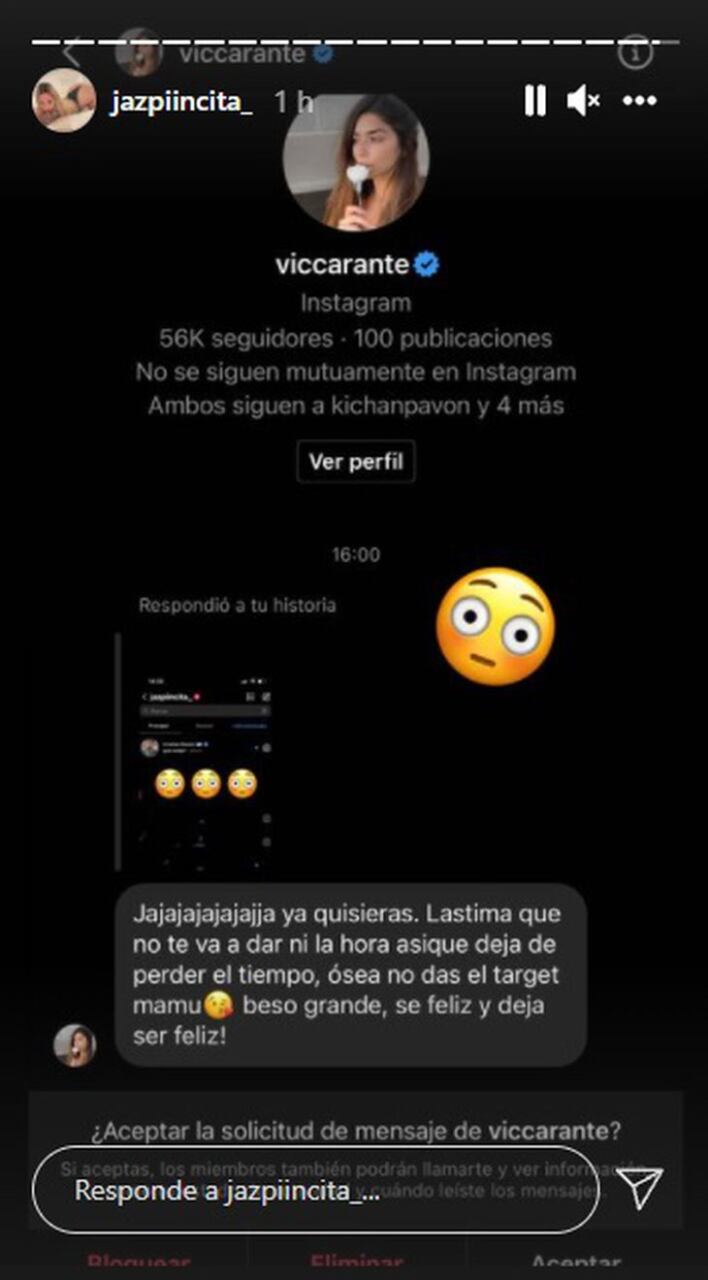The height and width of the screenshot is (1280, 708).
Task: Pause the story playback
Action: click(535, 100)
